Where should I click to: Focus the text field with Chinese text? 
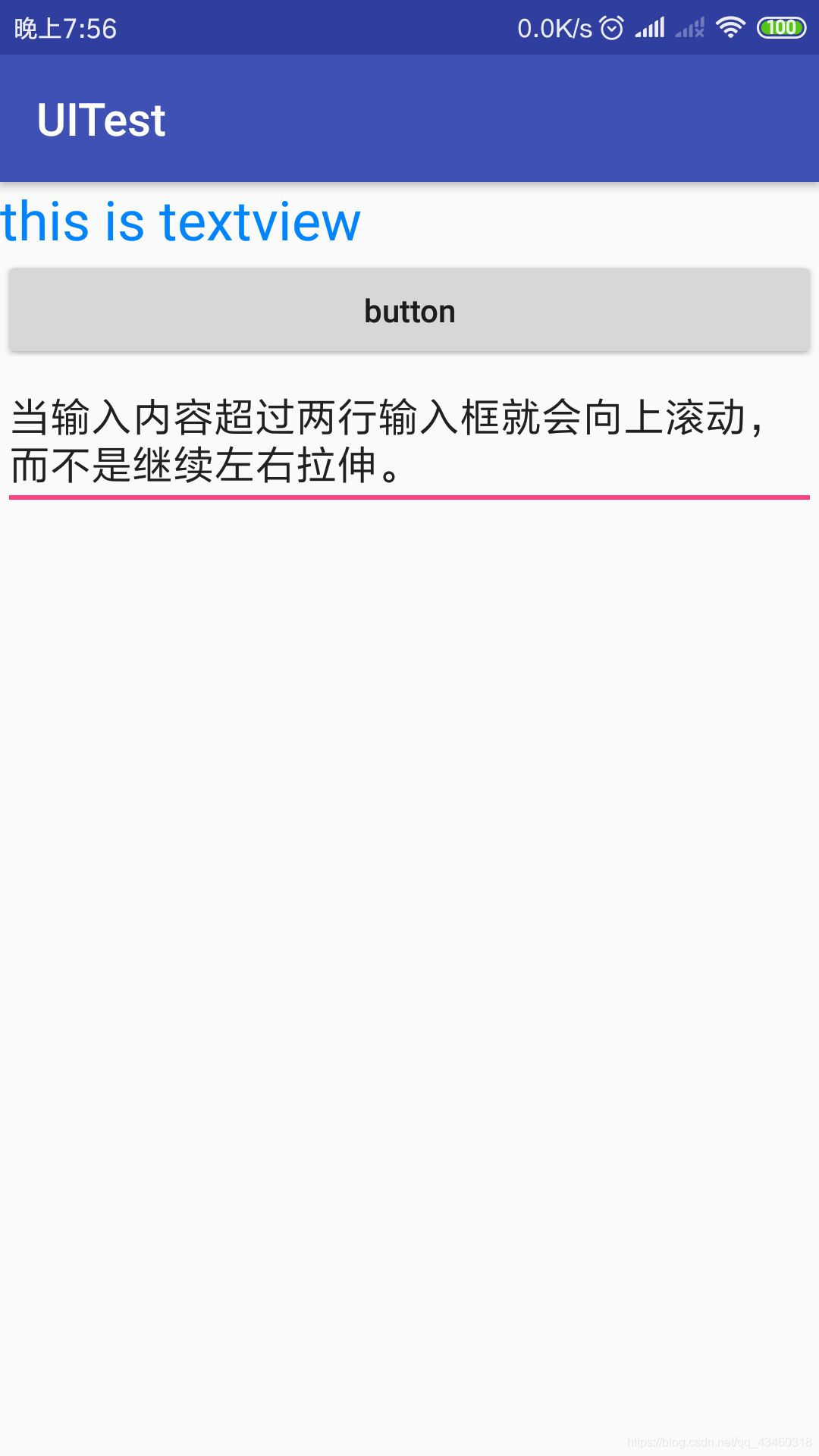pos(409,441)
